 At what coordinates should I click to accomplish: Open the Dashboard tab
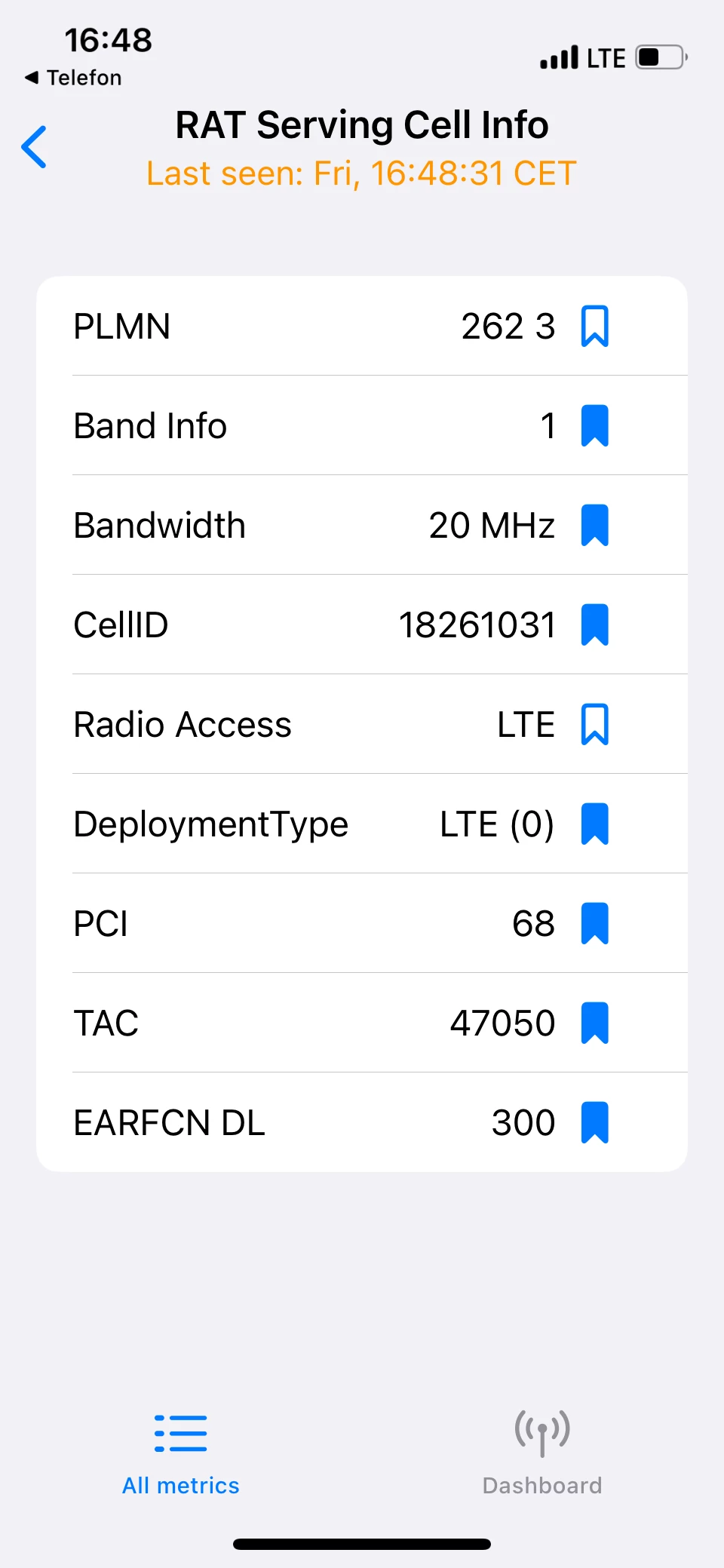542,1453
